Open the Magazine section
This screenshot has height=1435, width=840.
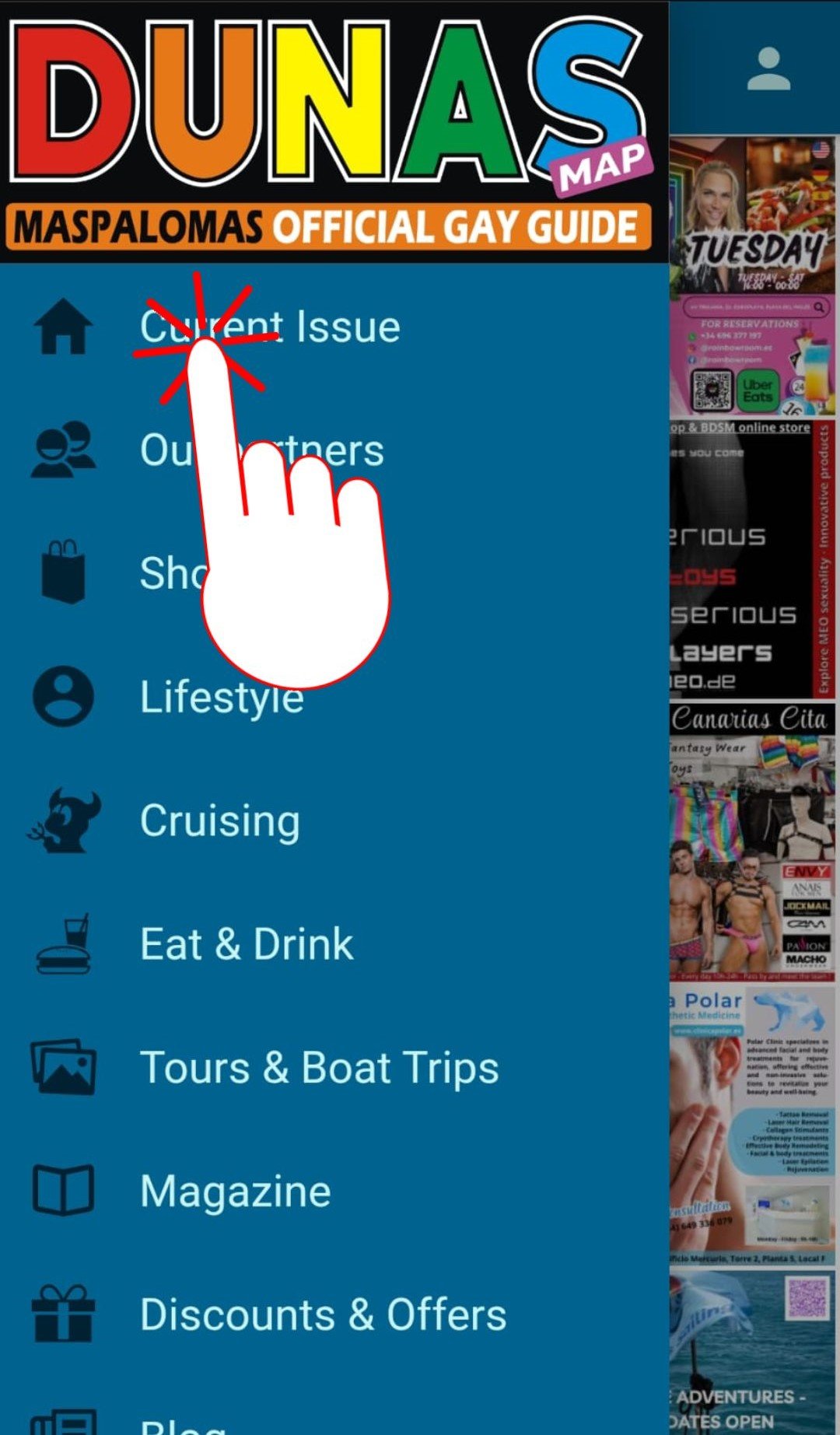236,1192
